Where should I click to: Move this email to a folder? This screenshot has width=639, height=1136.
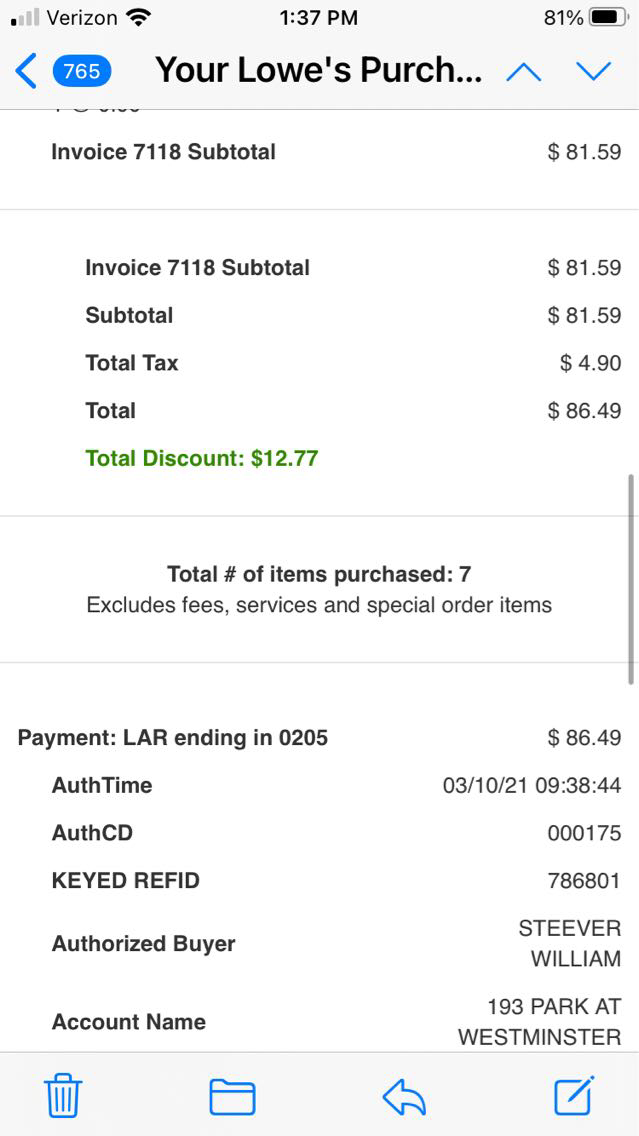point(232,1097)
